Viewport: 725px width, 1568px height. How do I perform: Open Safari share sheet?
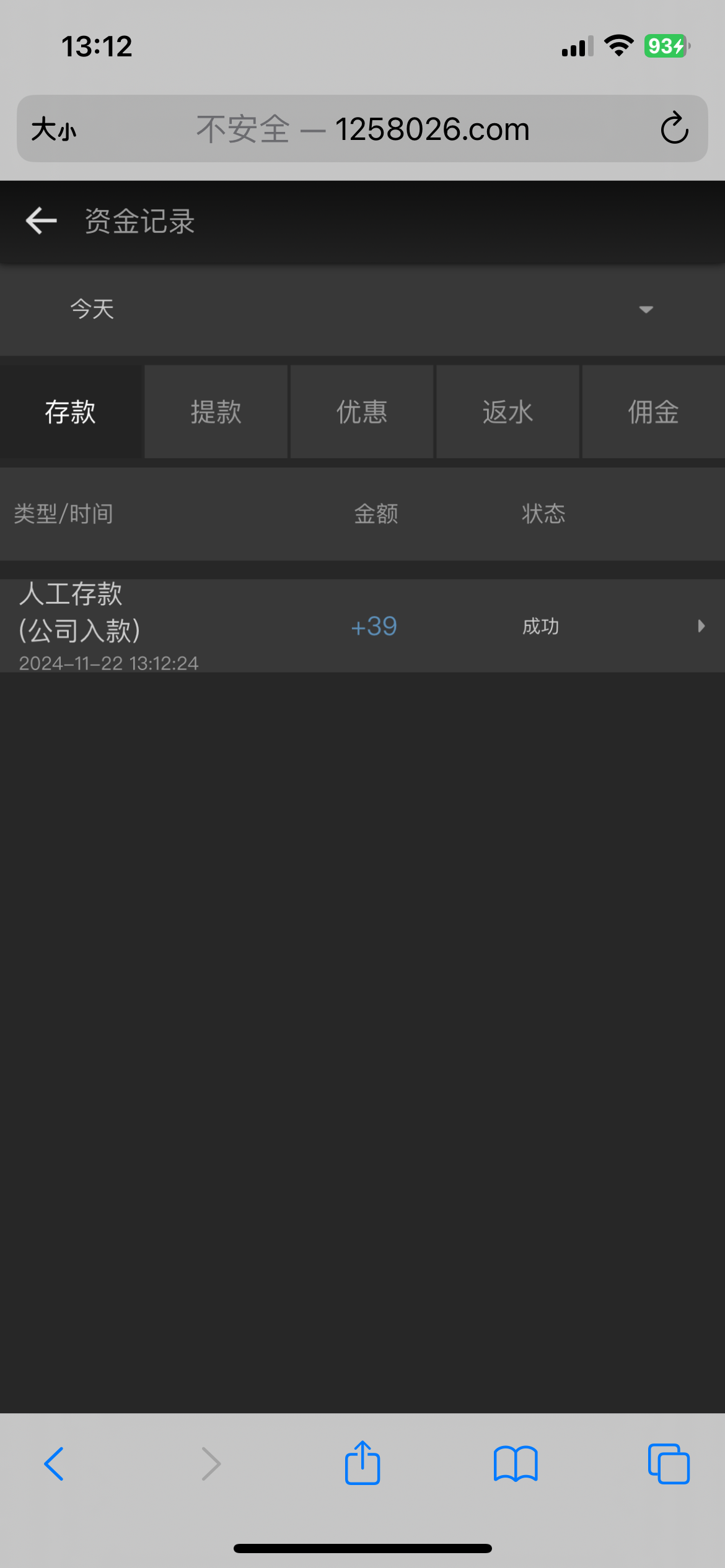coord(362,1463)
